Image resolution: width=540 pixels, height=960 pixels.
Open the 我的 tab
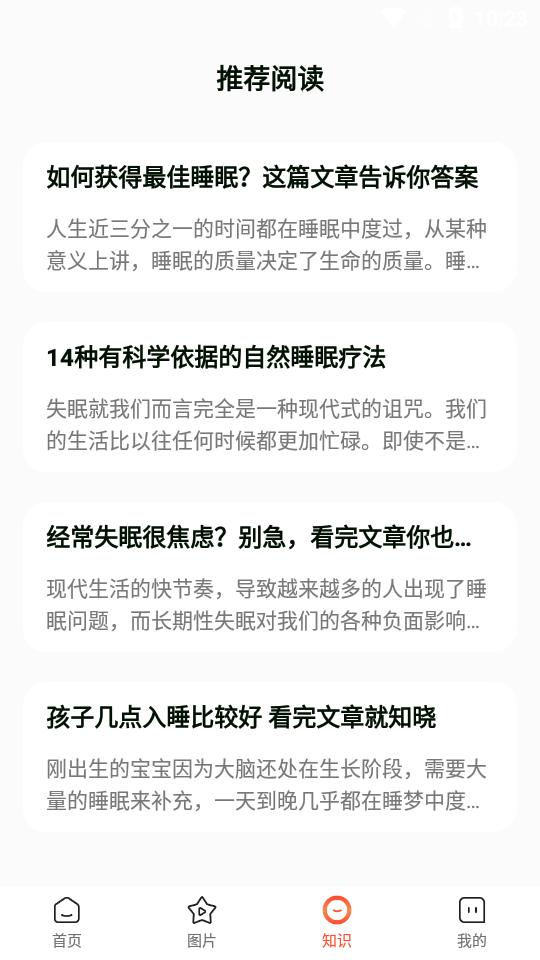[x=472, y=923]
